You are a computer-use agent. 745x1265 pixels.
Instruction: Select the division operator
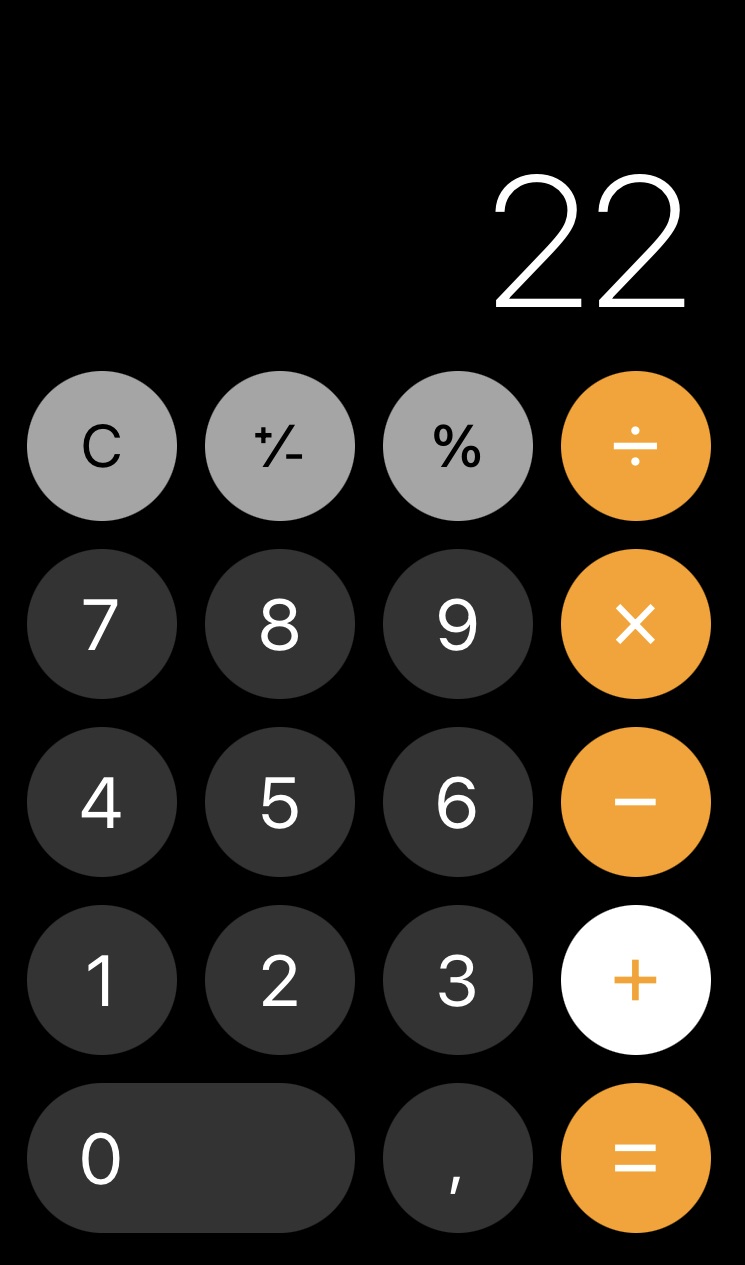pos(636,446)
